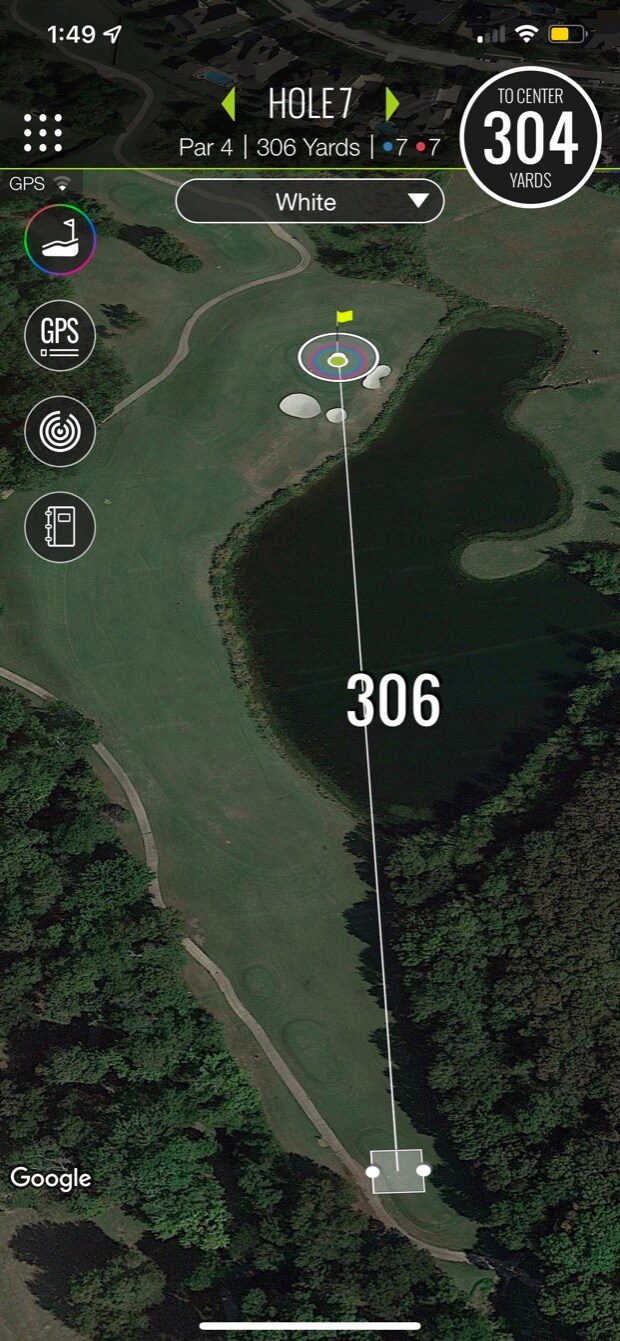Select the GPS distance mode button
Screen dimensions: 620x1341
click(60, 336)
